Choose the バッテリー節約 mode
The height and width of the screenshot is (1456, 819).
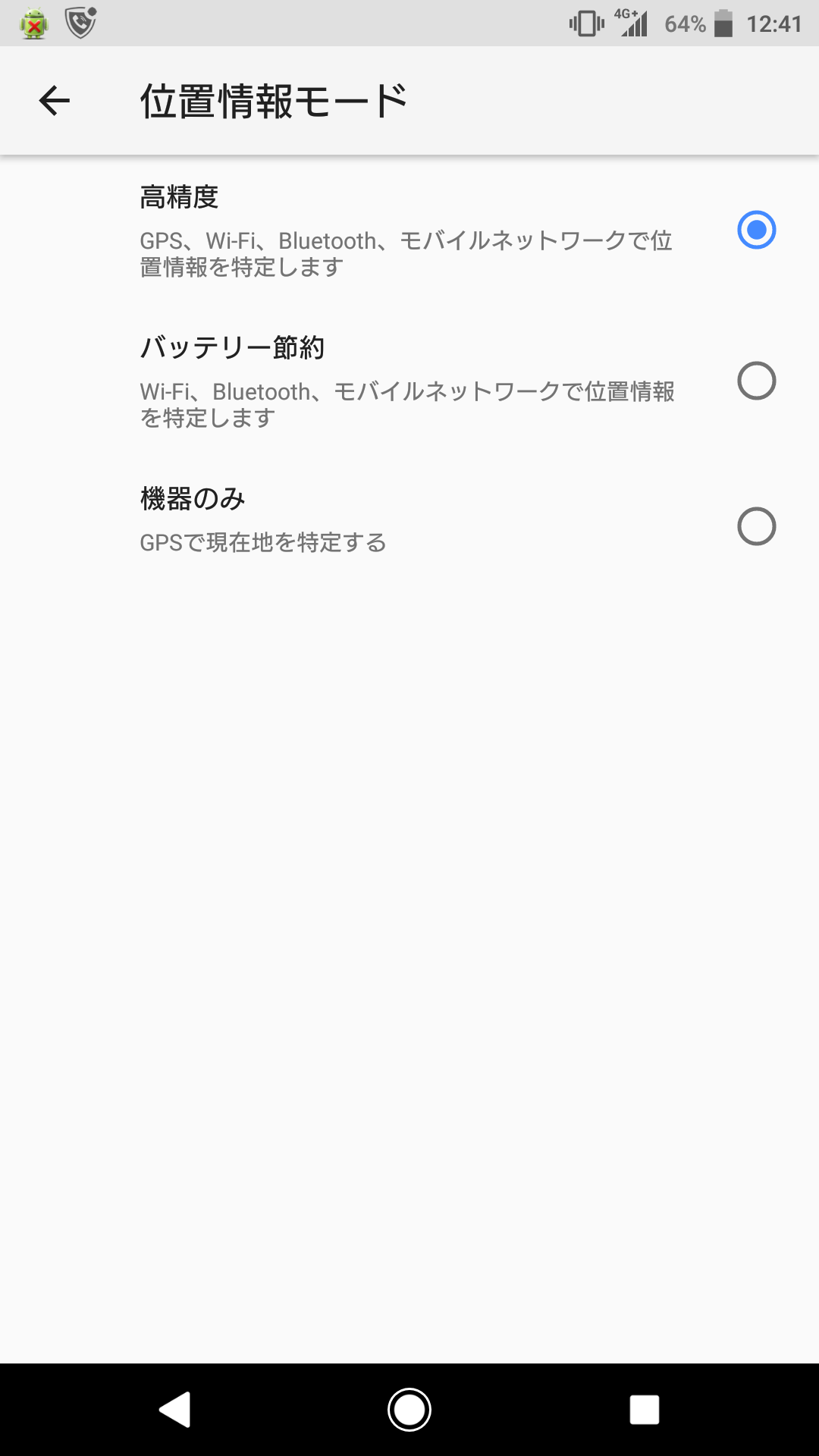click(x=756, y=381)
